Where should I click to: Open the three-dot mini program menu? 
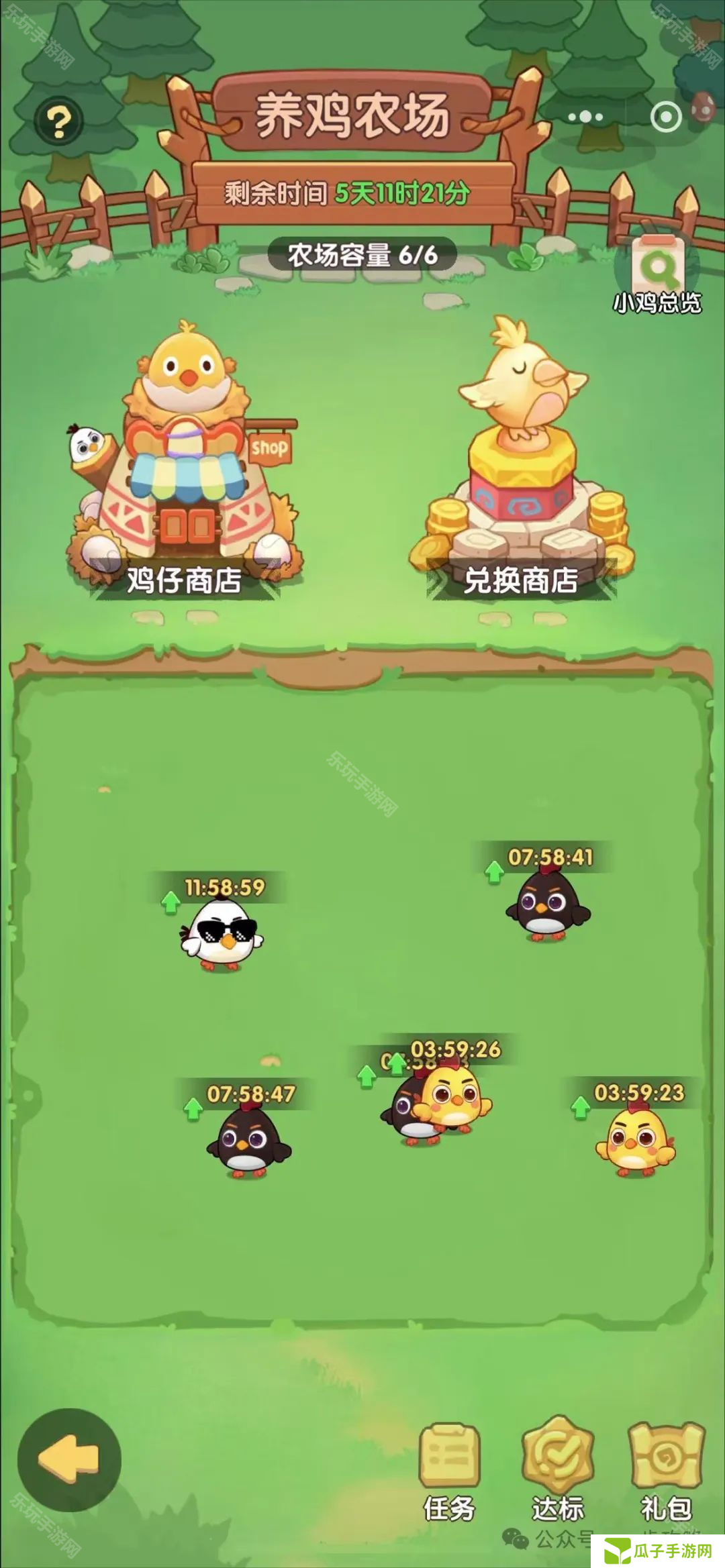(x=585, y=117)
